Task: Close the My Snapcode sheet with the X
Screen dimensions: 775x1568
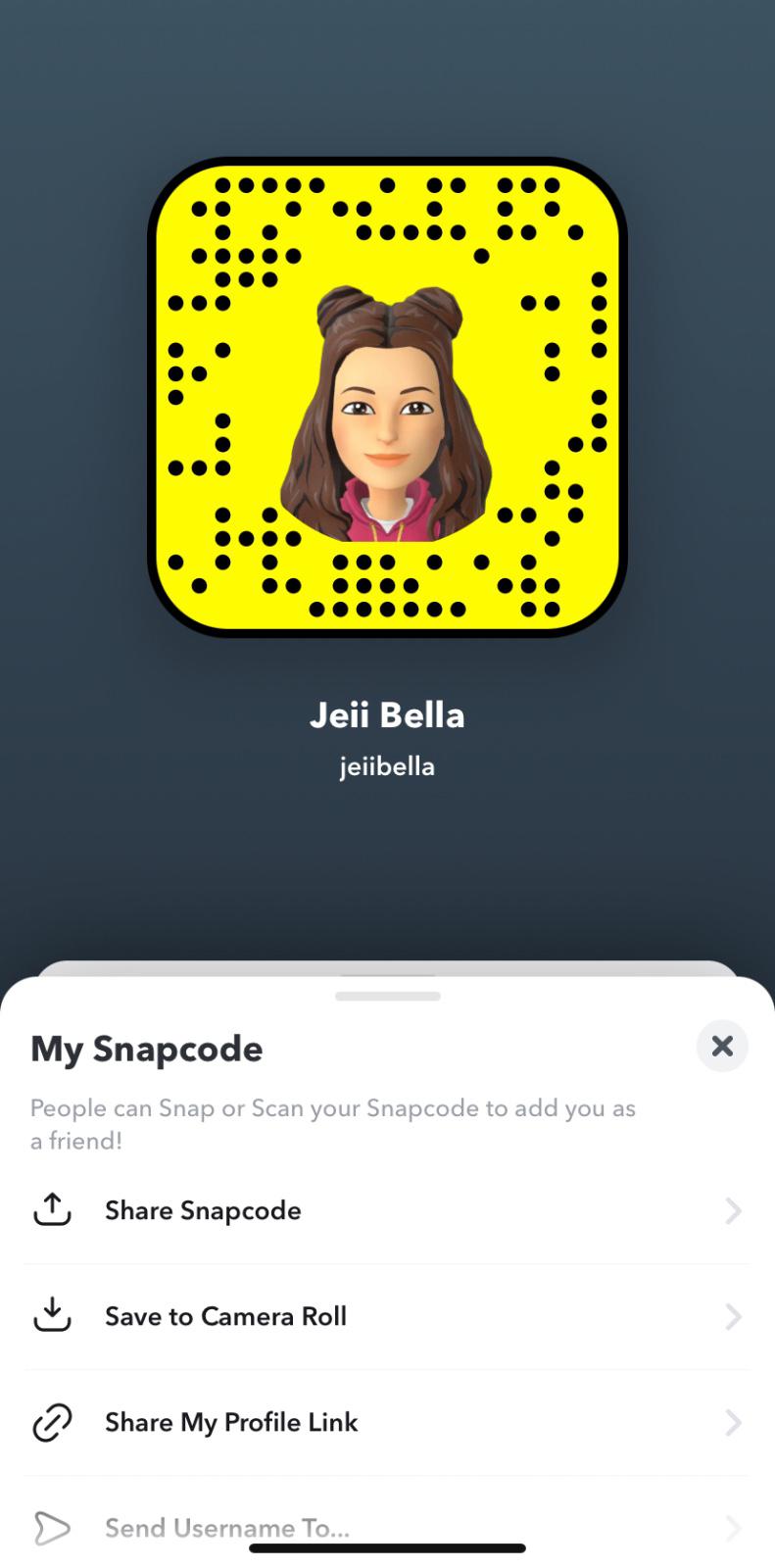Action: tap(722, 1046)
